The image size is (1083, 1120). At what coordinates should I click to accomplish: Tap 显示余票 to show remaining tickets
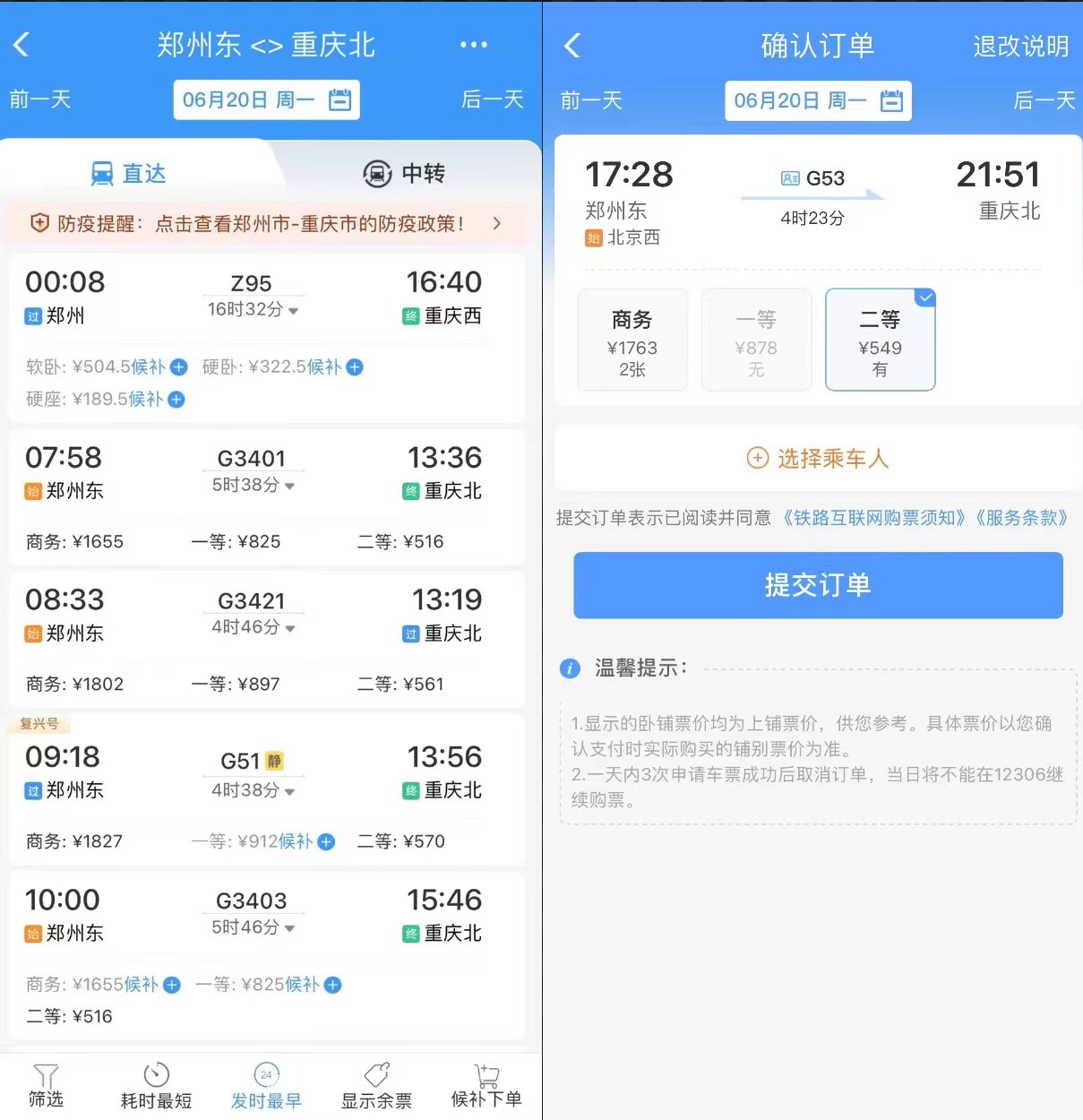pyautogui.click(x=376, y=1086)
